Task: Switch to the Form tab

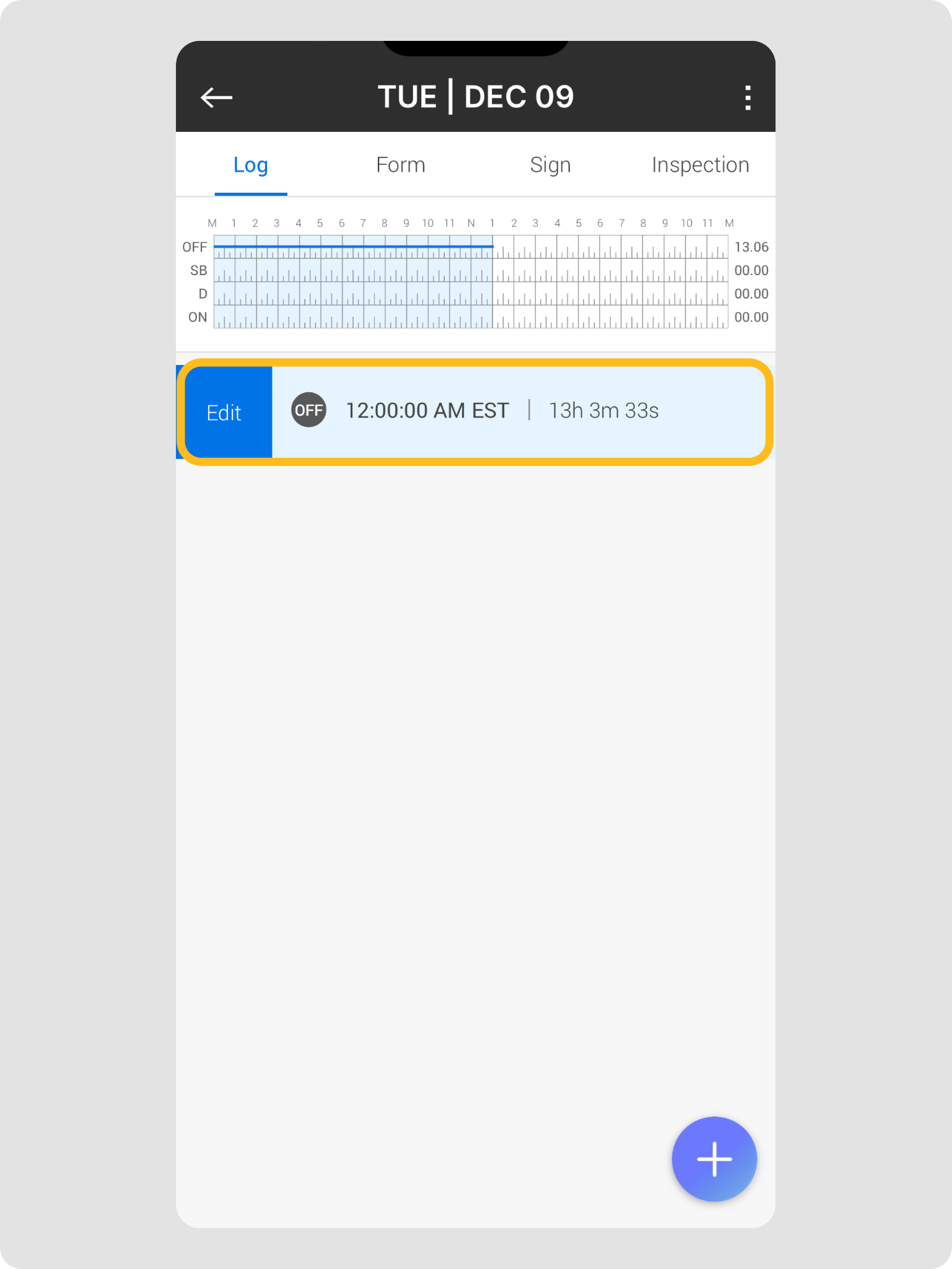Action: tap(400, 165)
